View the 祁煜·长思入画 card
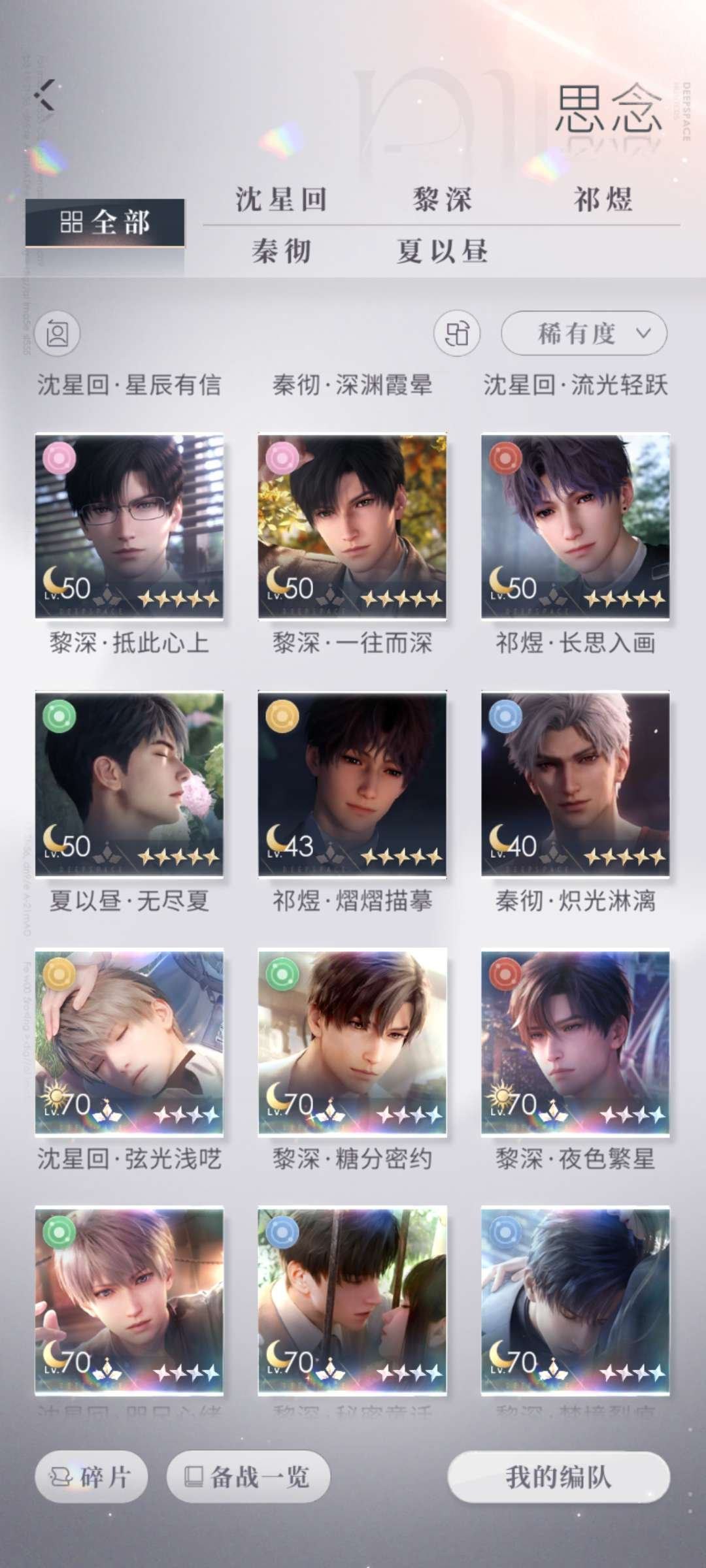The width and height of the screenshot is (706, 1568). pyautogui.click(x=575, y=526)
